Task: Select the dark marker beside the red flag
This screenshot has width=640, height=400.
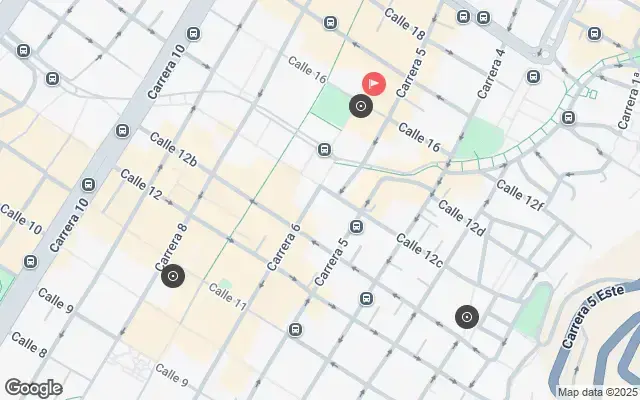Action: (360, 105)
